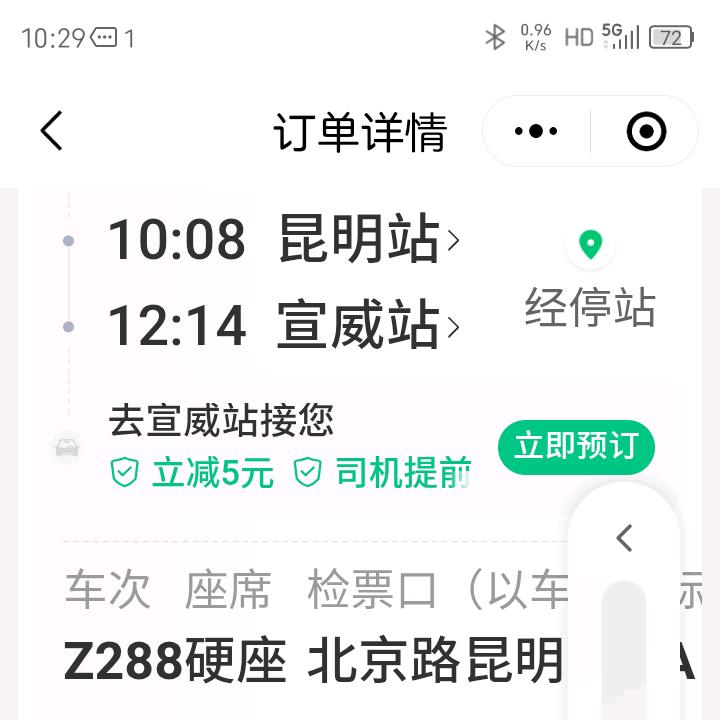The image size is (720, 720).
Task: View 经停站 stop list
Action: [590, 280]
